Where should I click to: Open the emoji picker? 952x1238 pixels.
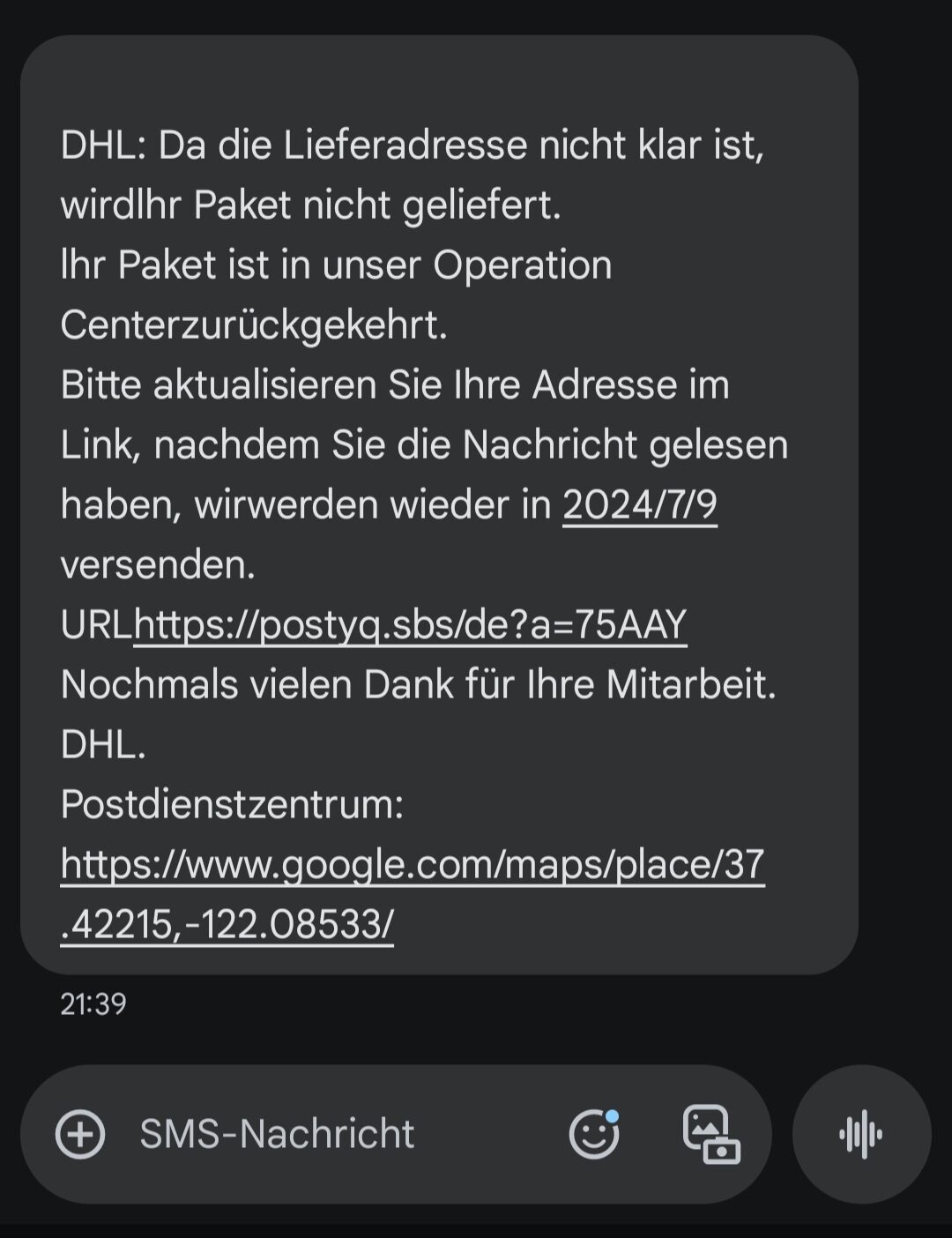(594, 1134)
